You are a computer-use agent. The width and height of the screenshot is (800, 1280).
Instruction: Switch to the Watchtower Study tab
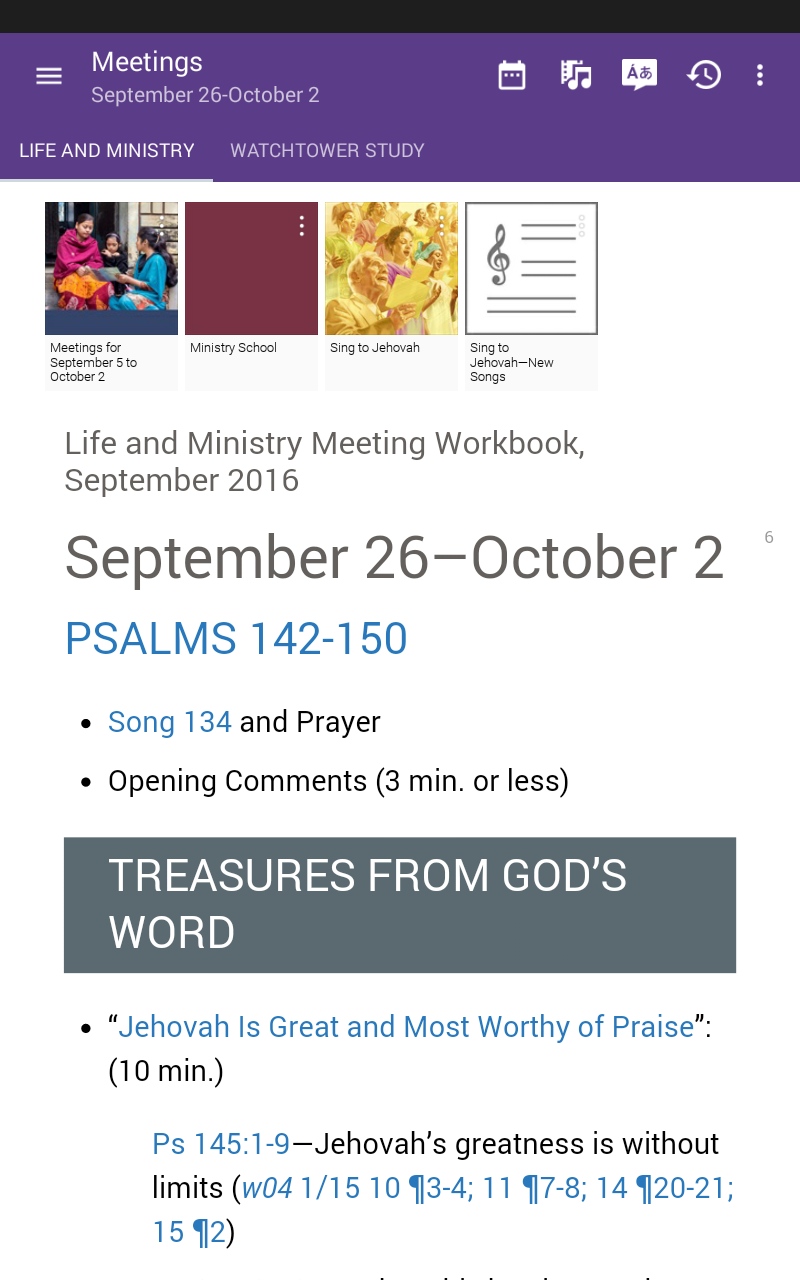pyautogui.click(x=327, y=151)
